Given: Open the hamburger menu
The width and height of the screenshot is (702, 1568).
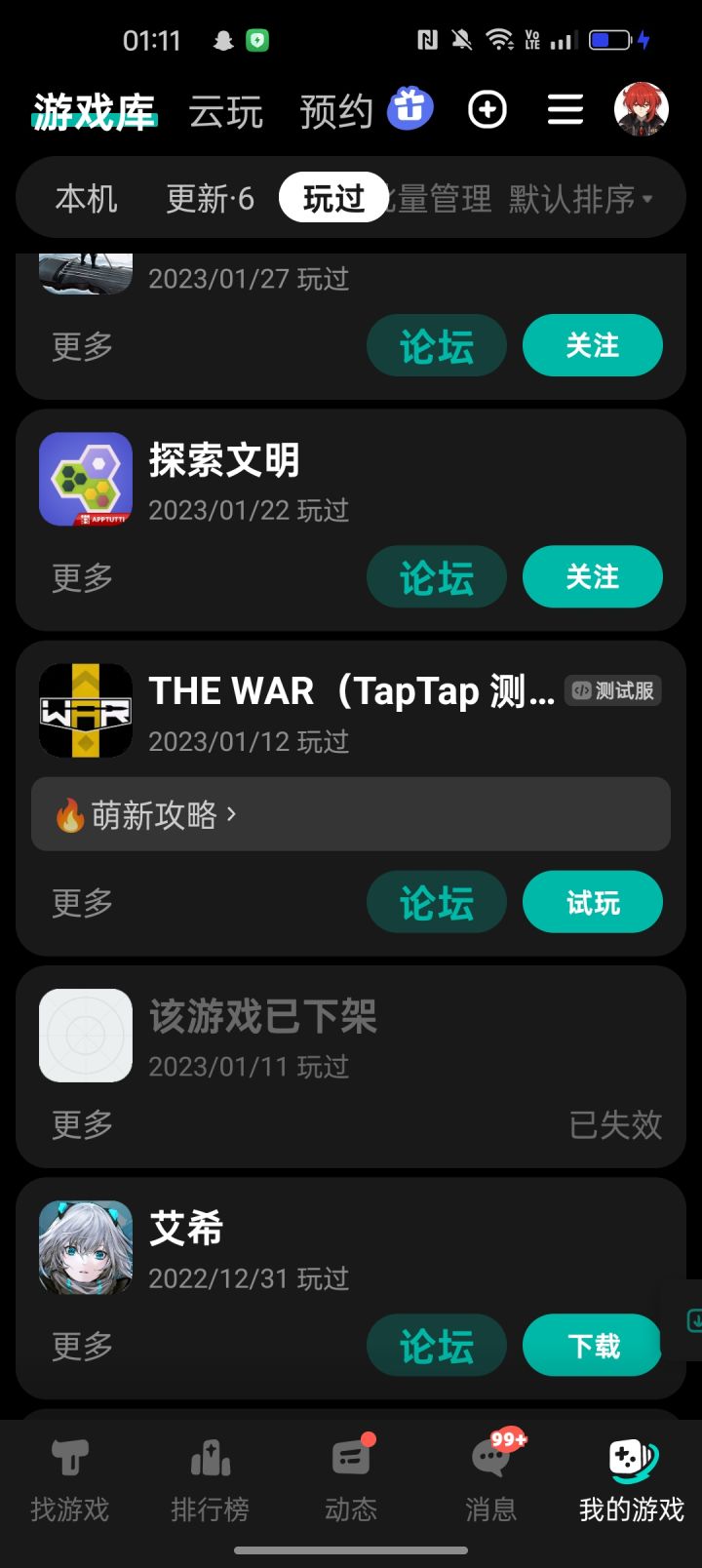Looking at the screenshot, I should click(565, 109).
